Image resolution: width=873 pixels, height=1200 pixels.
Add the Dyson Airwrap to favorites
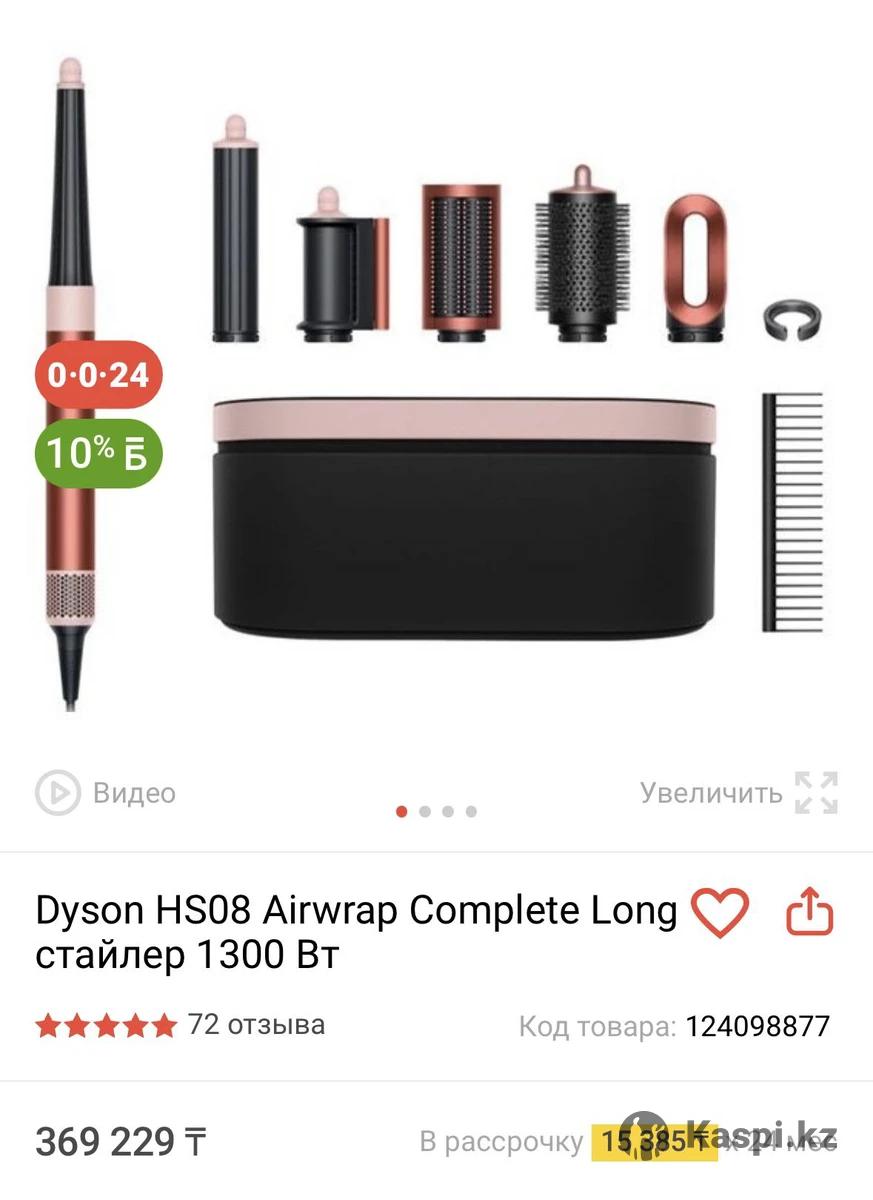720,912
